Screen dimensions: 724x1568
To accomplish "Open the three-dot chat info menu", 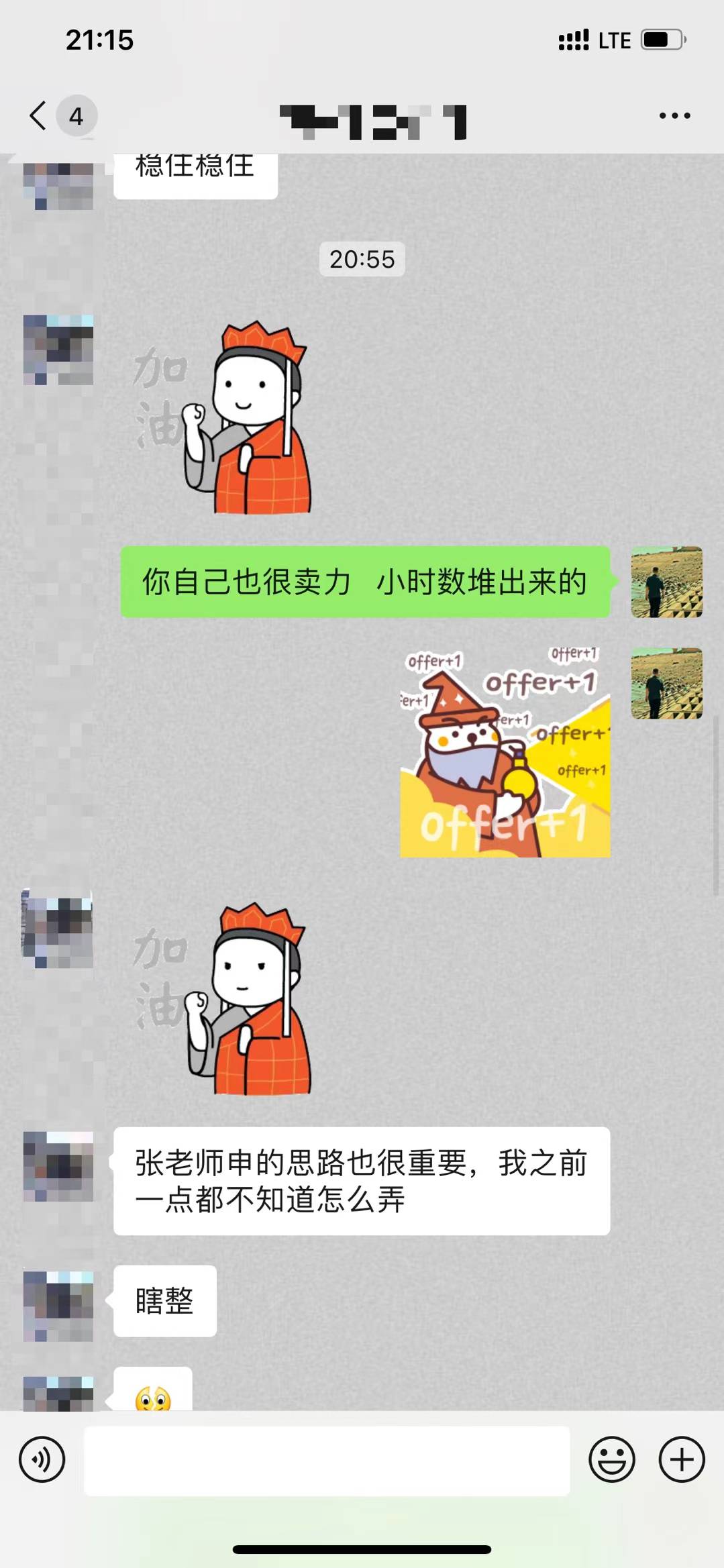I will (x=674, y=115).
